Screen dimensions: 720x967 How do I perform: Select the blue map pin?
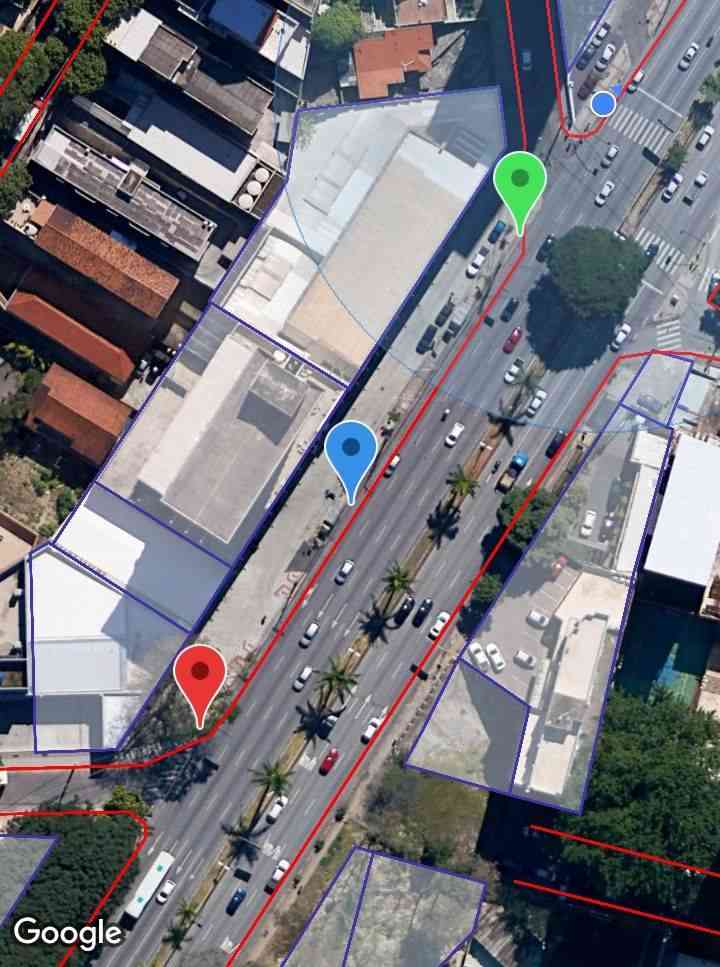pyautogui.click(x=351, y=450)
